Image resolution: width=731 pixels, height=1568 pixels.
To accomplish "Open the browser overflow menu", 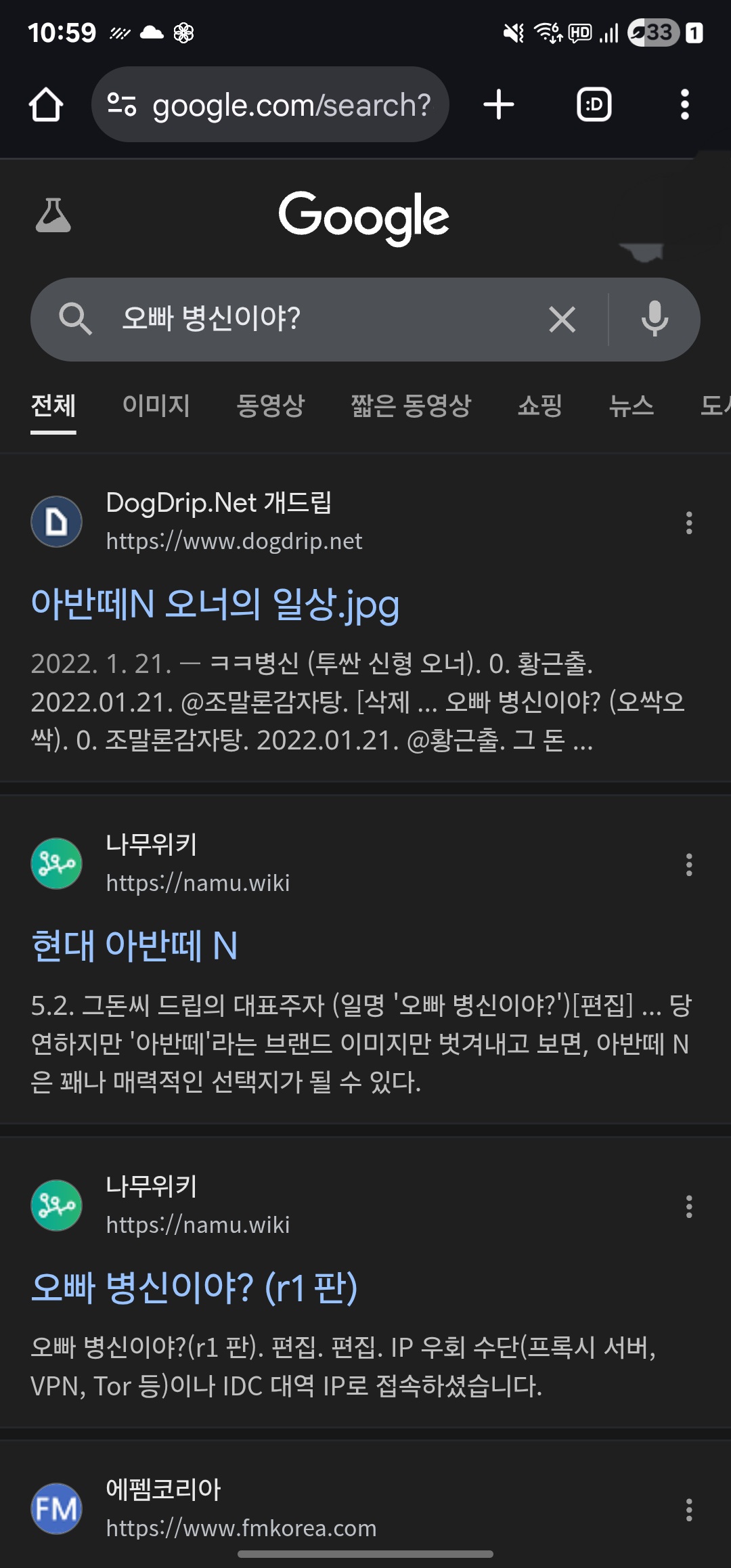I will point(685,104).
